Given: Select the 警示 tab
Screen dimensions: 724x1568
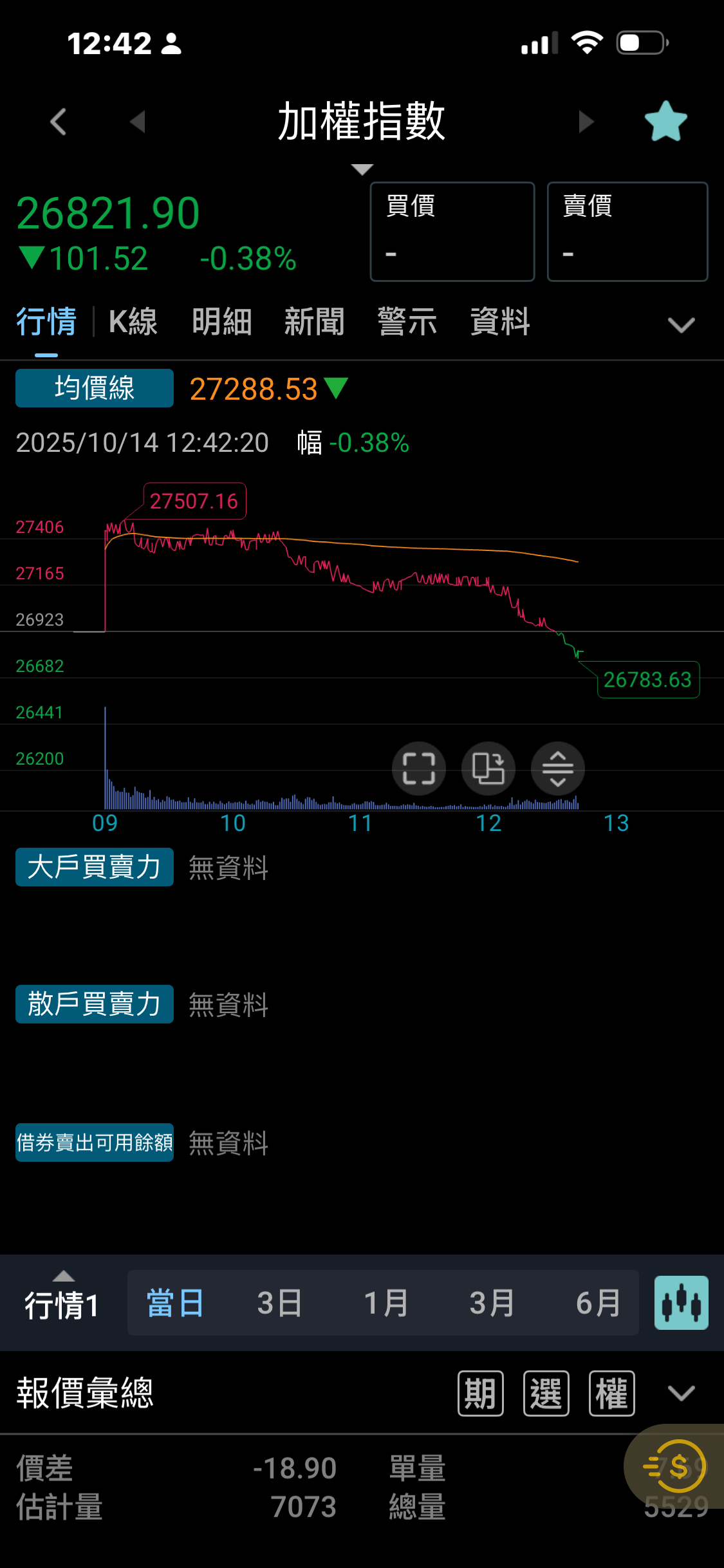Looking at the screenshot, I should pyautogui.click(x=407, y=322).
